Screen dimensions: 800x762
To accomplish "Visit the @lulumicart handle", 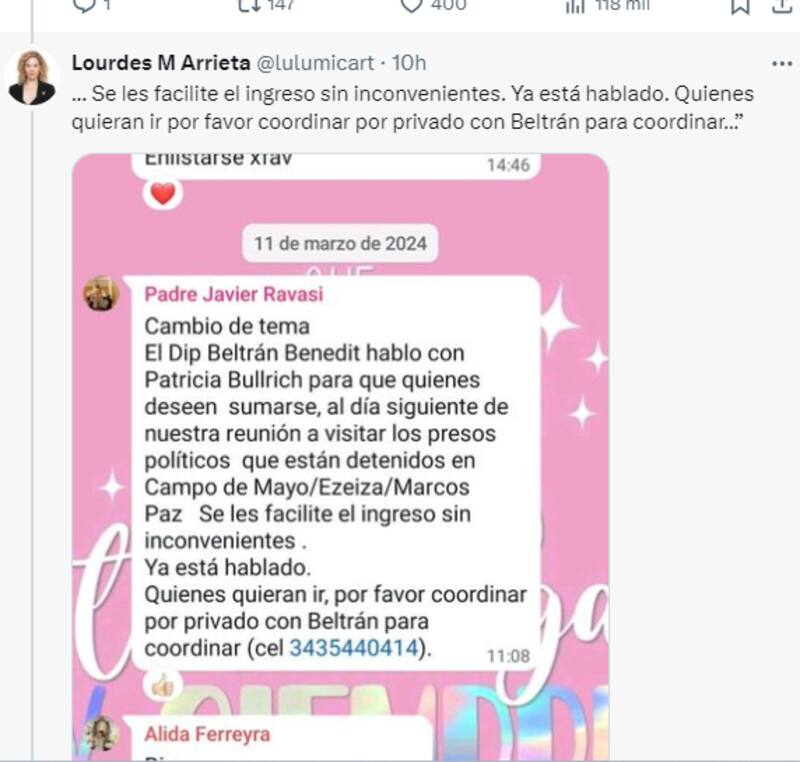I will click(317, 63).
